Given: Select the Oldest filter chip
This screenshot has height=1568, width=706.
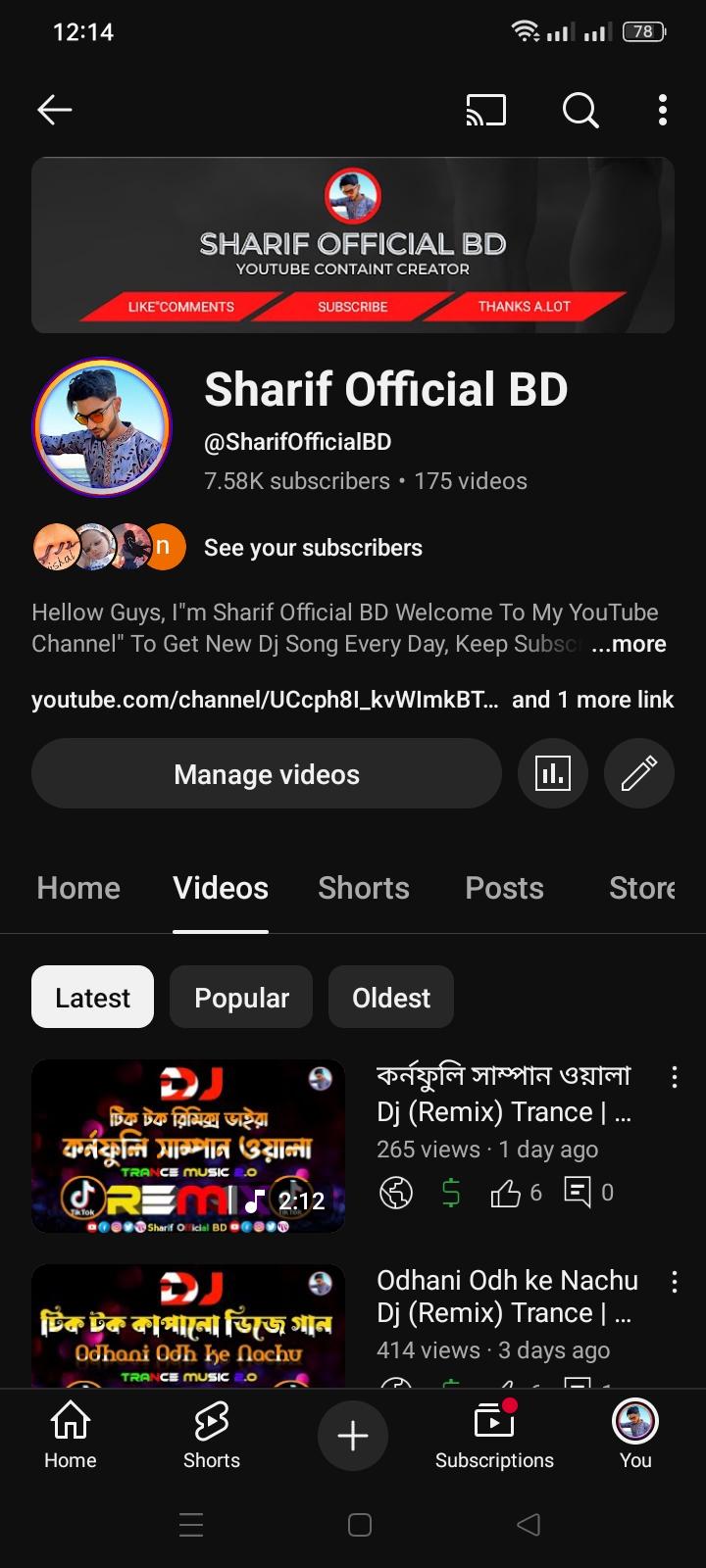Looking at the screenshot, I should [x=390, y=998].
